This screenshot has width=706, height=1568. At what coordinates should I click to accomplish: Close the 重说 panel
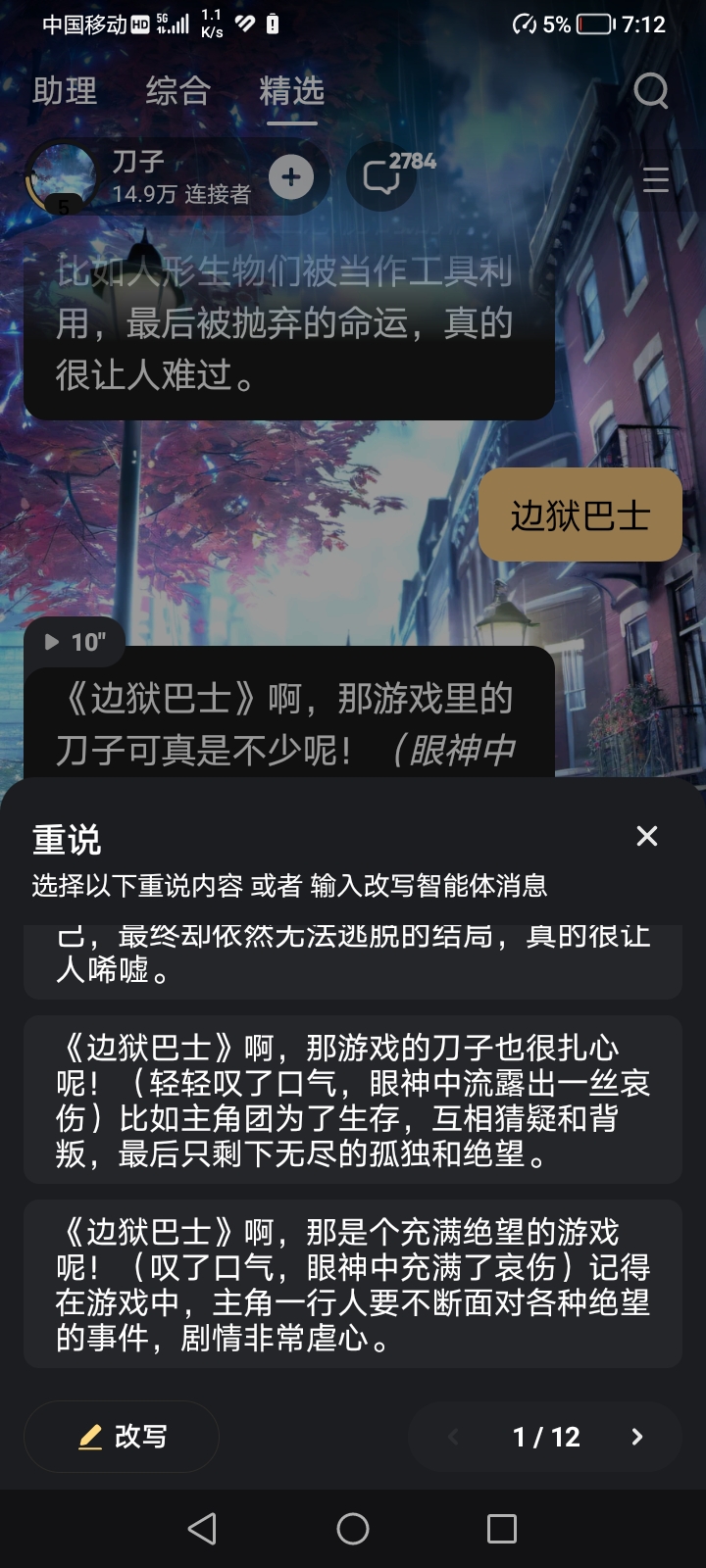click(x=646, y=836)
